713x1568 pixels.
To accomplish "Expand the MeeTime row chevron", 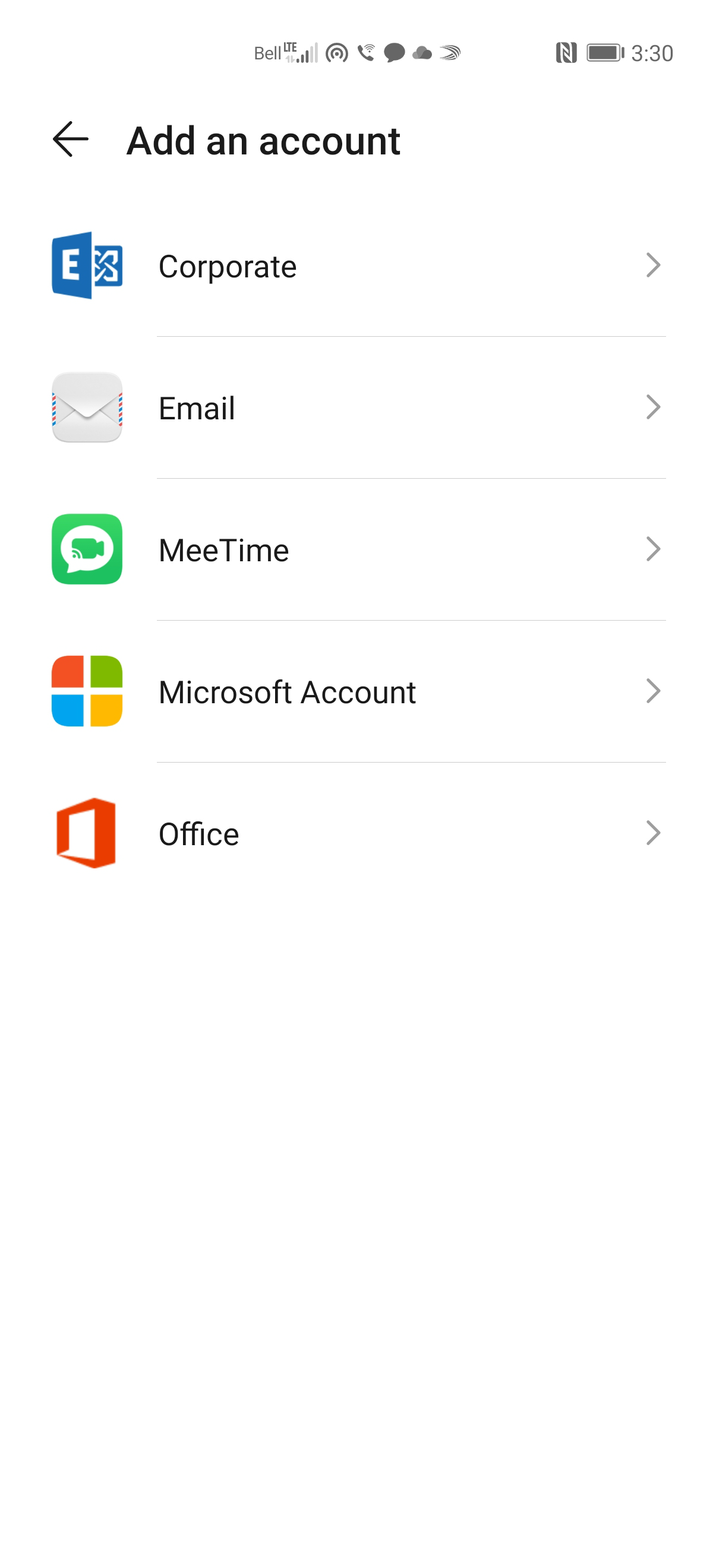I will click(654, 549).
